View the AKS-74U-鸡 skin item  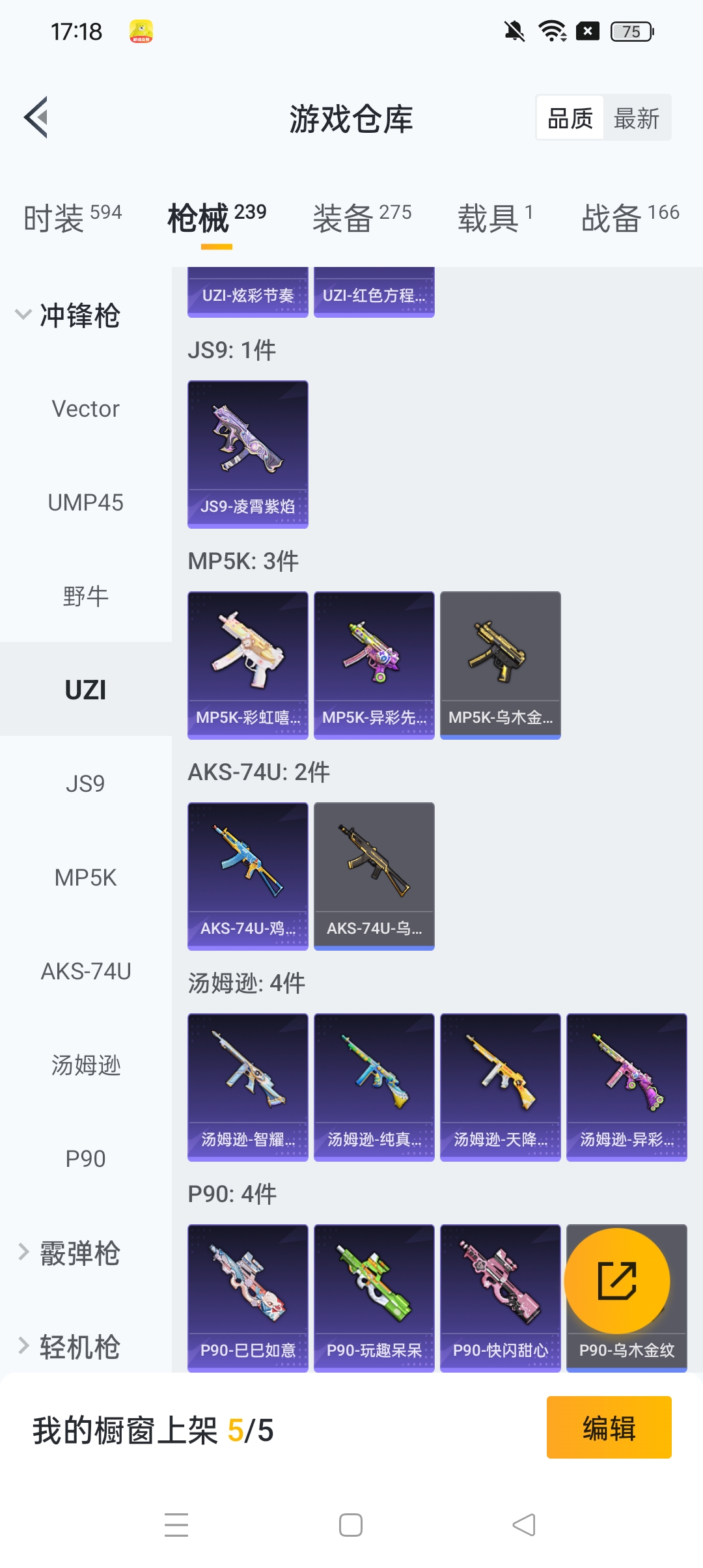click(247, 876)
